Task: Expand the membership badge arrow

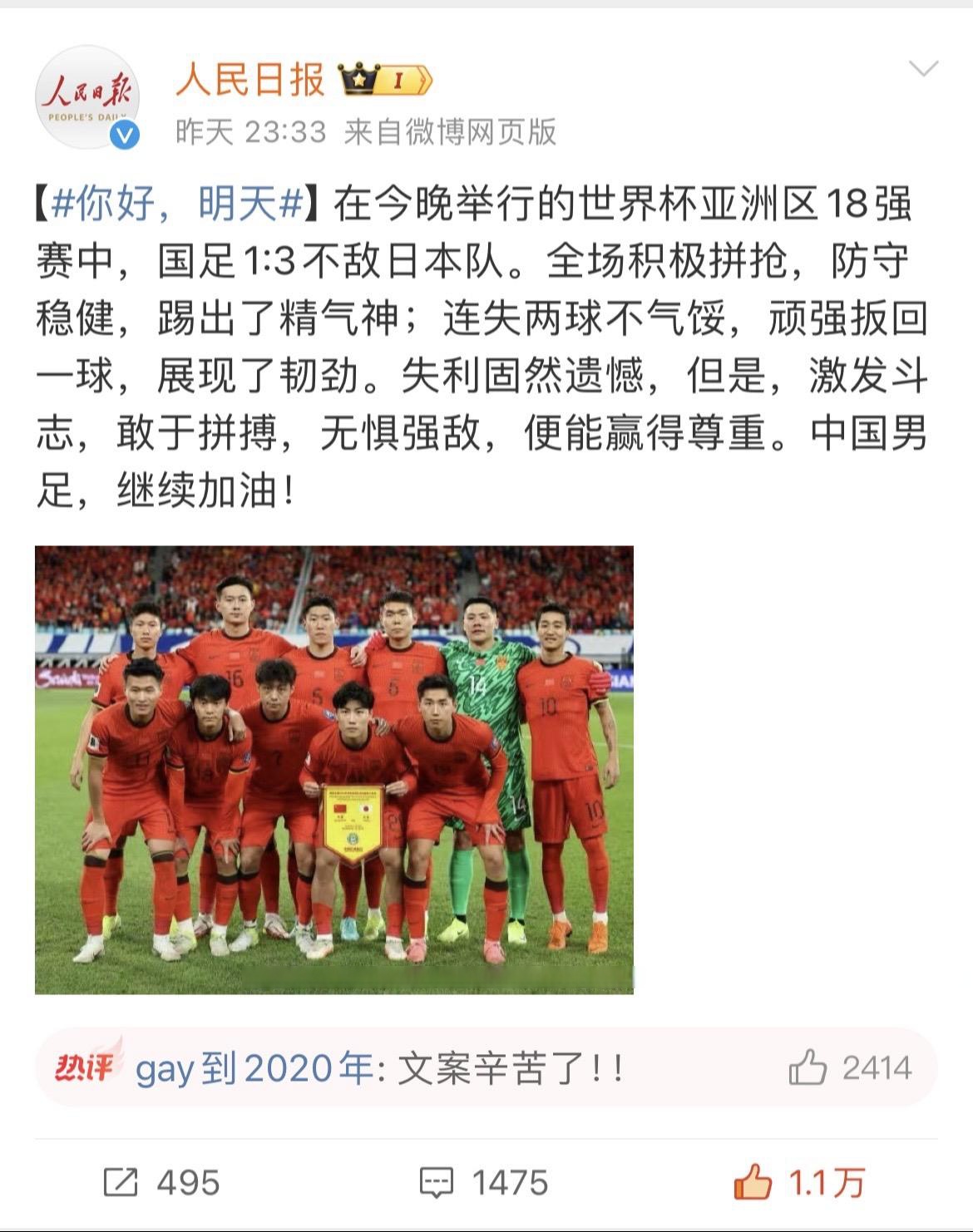Action: pyautogui.click(x=422, y=81)
